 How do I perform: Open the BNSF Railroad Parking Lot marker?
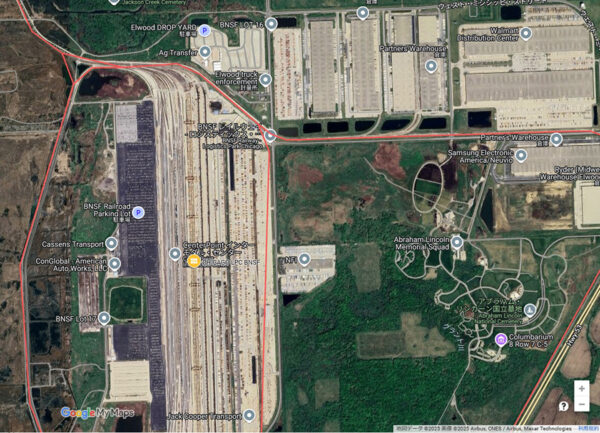(139, 212)
